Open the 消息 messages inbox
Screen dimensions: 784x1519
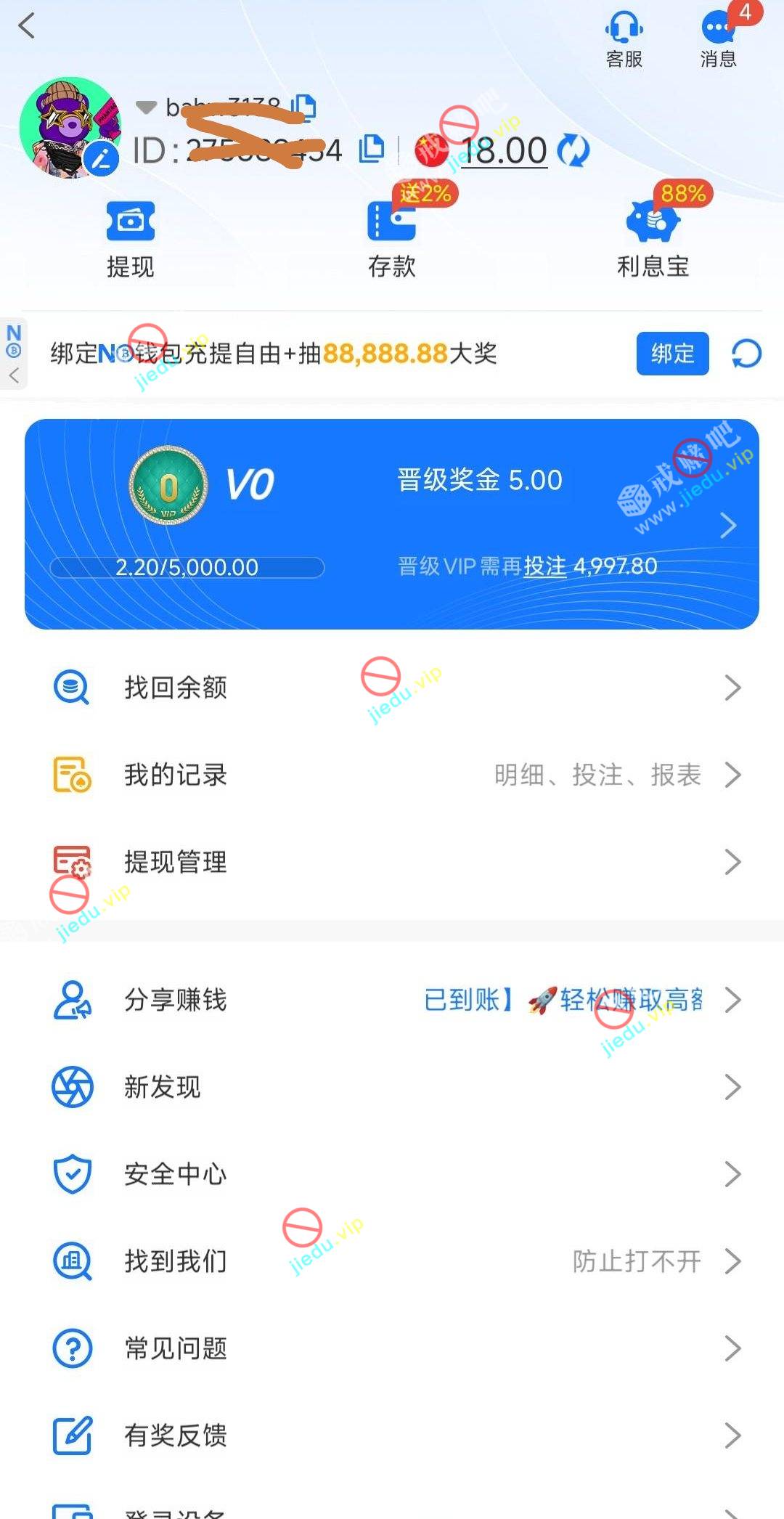718,39
